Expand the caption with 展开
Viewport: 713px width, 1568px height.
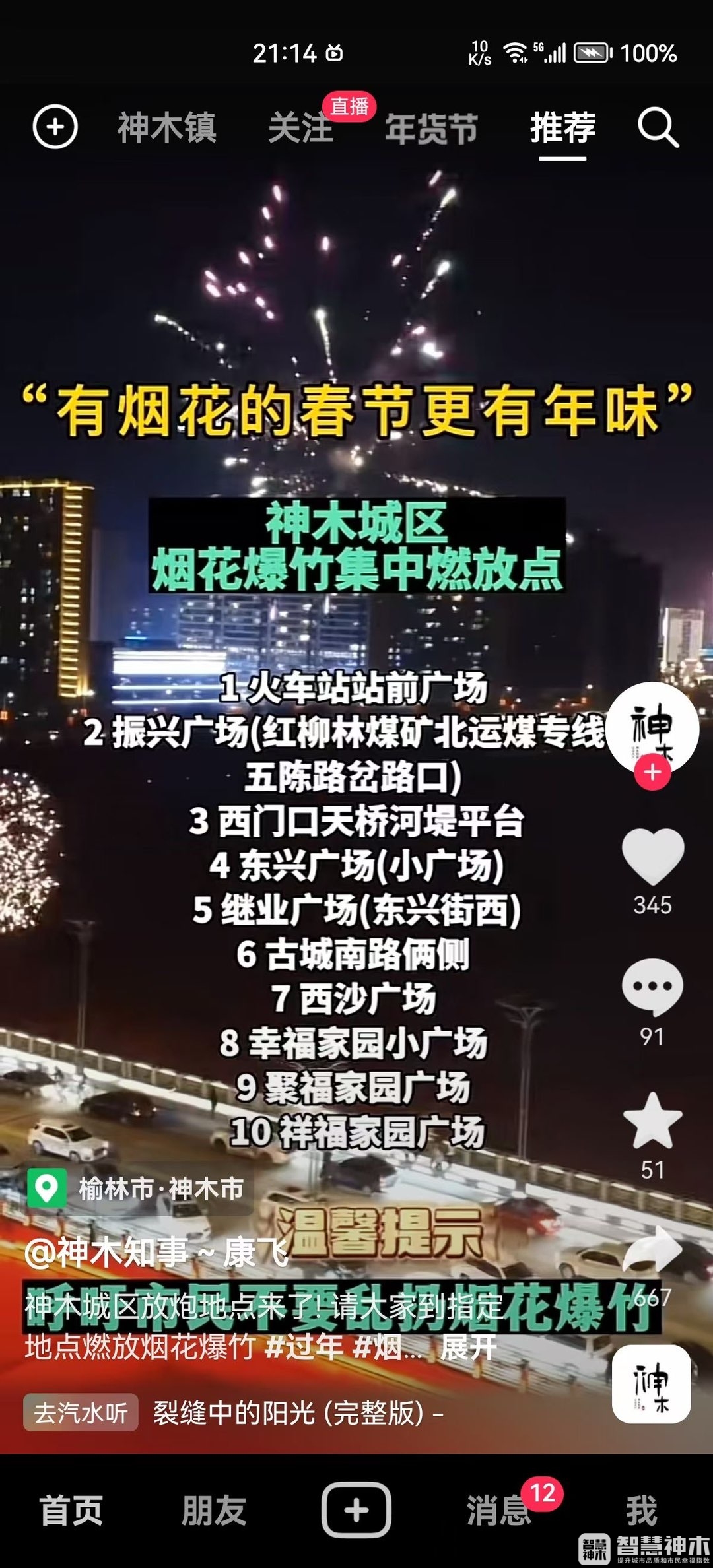[x=468, y=1347]
